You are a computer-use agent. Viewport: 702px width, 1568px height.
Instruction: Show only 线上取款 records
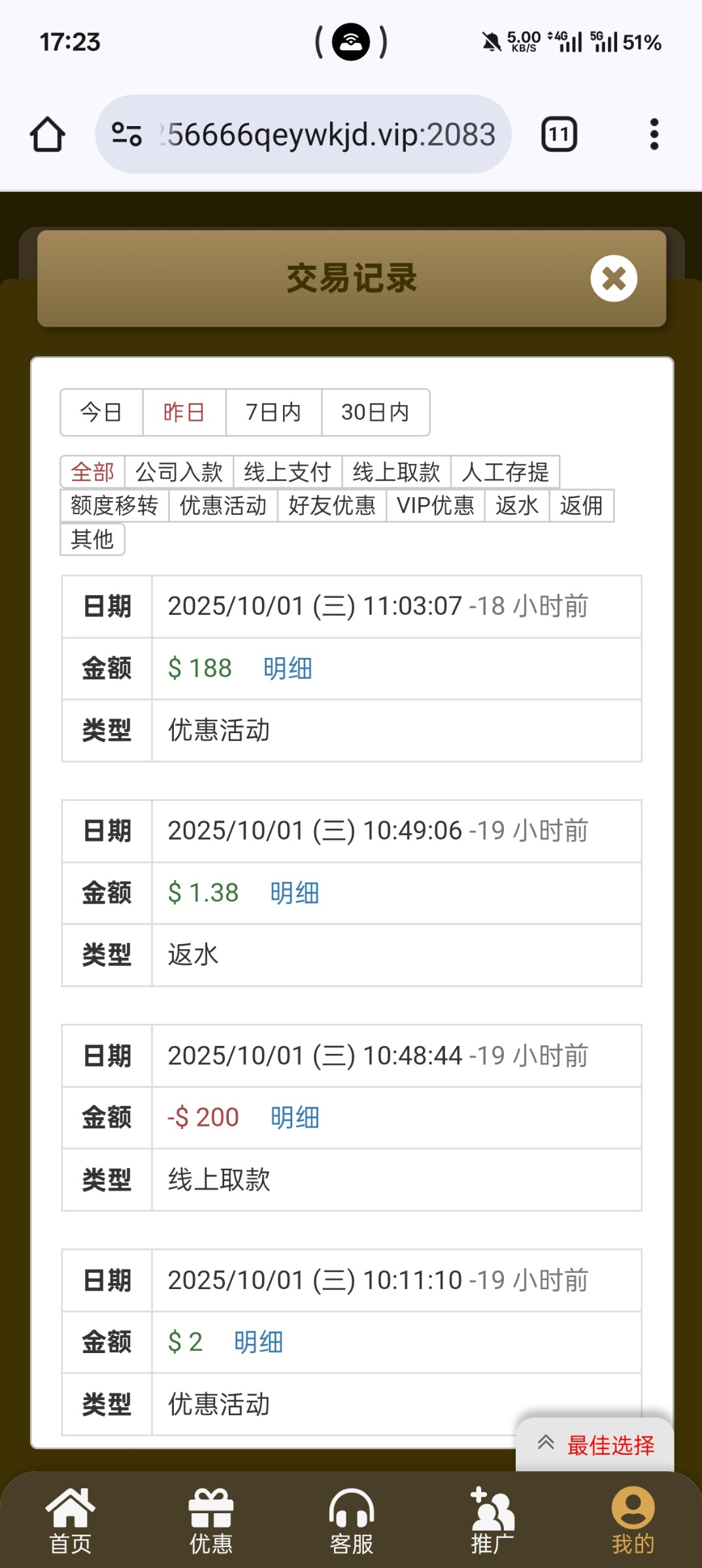point(396,472)
